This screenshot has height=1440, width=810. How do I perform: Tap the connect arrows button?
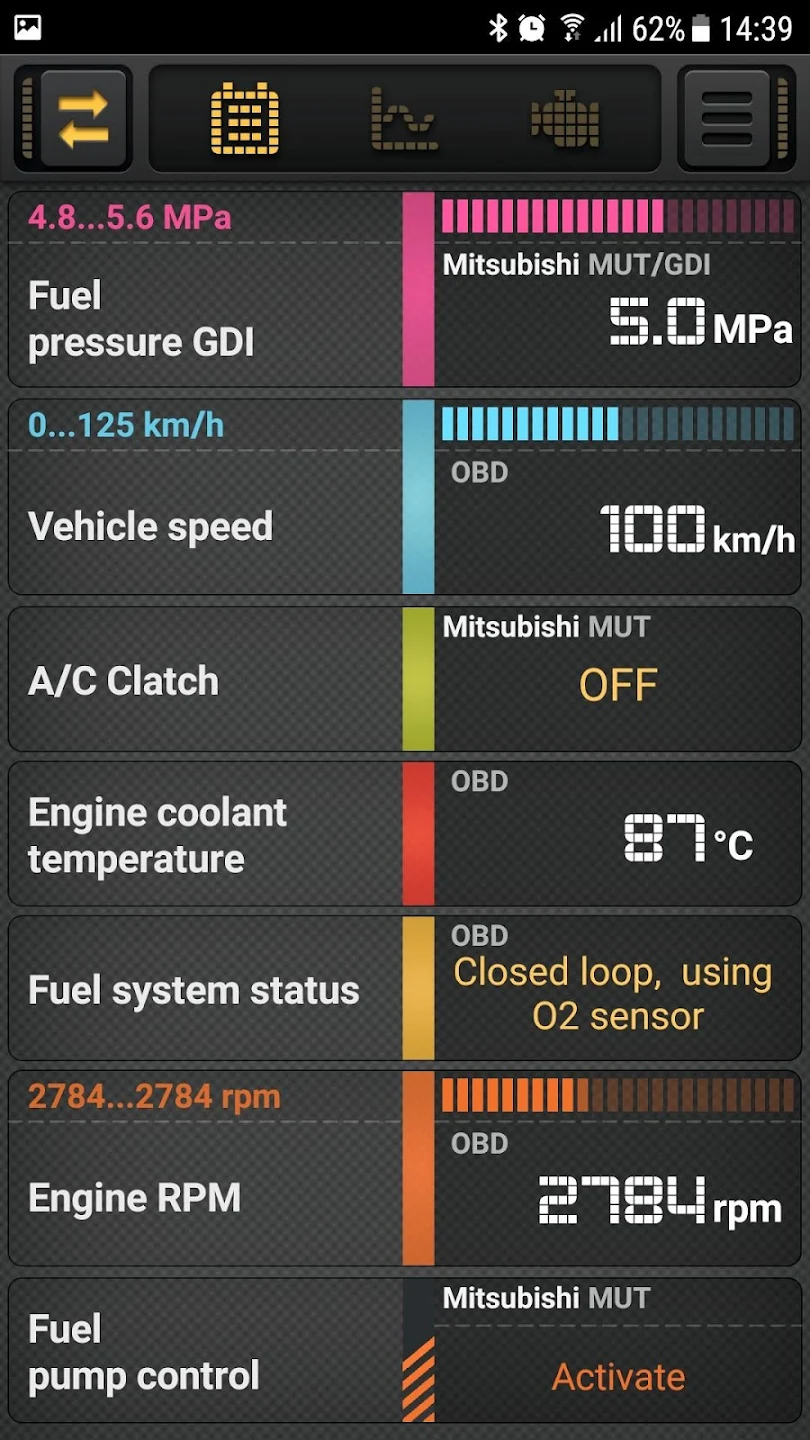83,119
